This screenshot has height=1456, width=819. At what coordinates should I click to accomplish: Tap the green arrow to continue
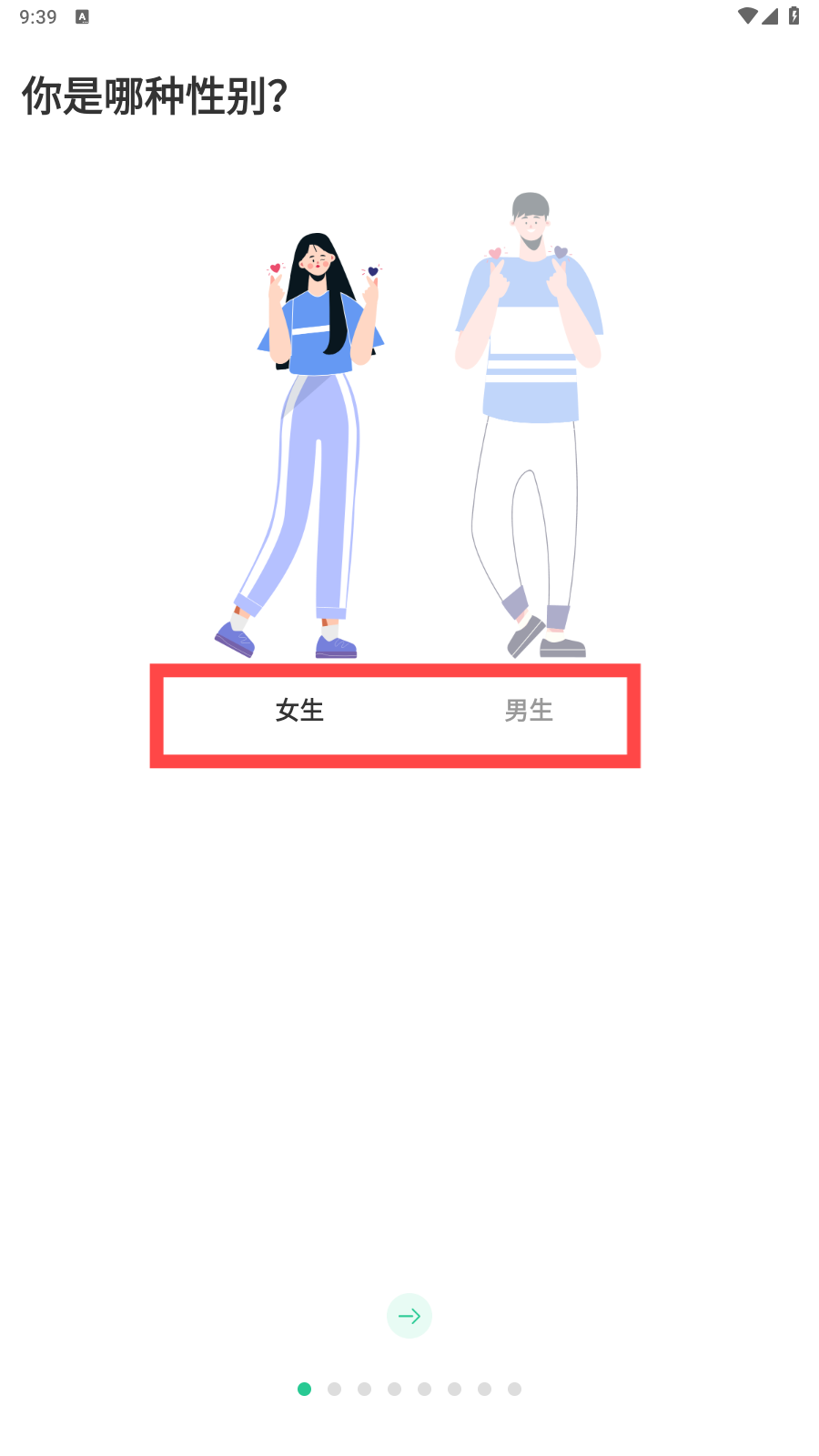coord(409,1316)
